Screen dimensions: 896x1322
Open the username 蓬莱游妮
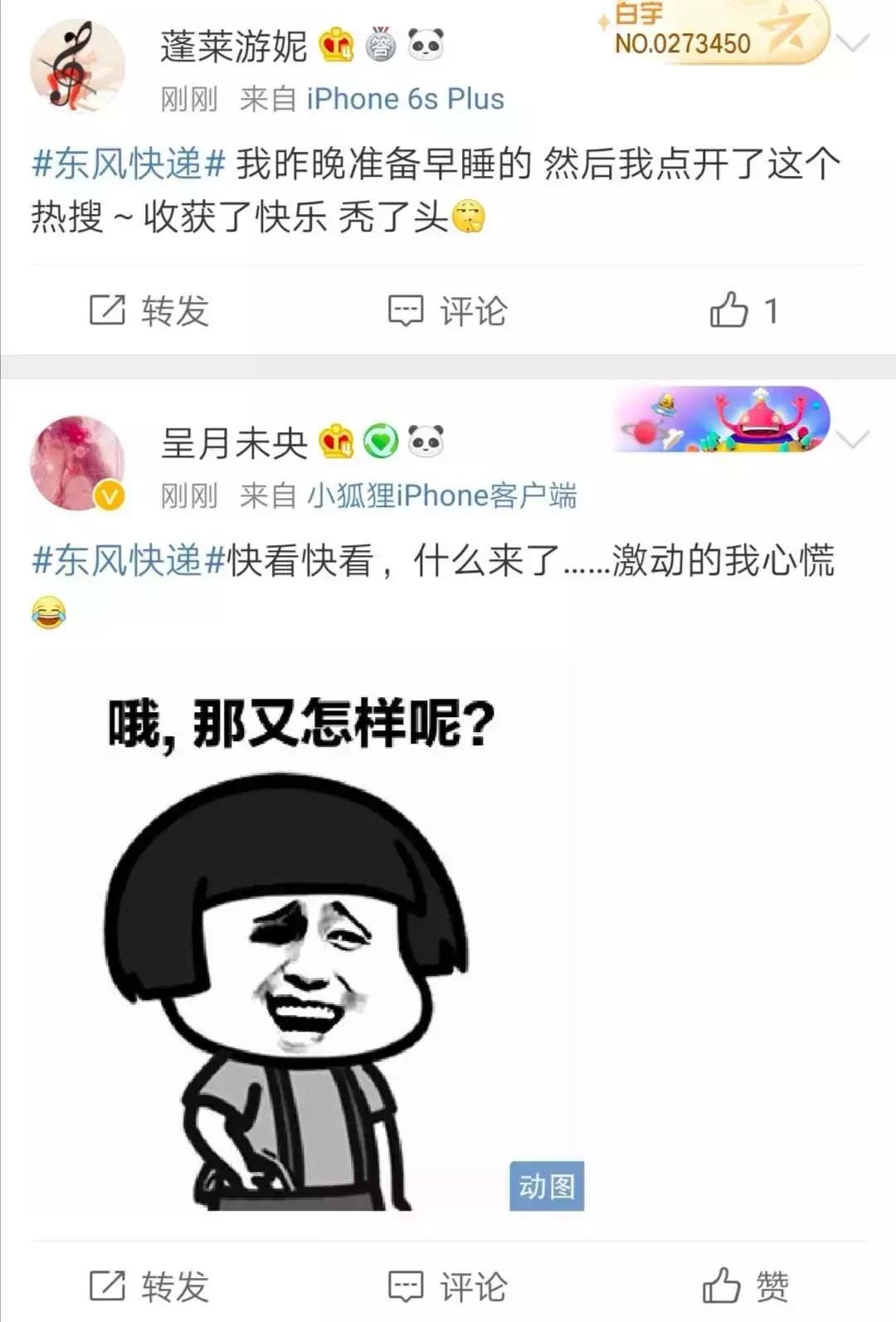[233, 46]
